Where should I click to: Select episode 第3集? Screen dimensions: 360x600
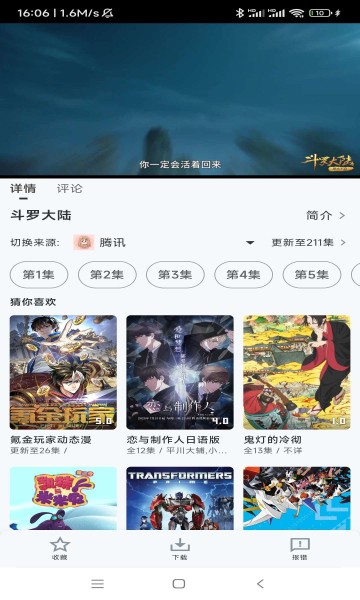coord(175,274)
